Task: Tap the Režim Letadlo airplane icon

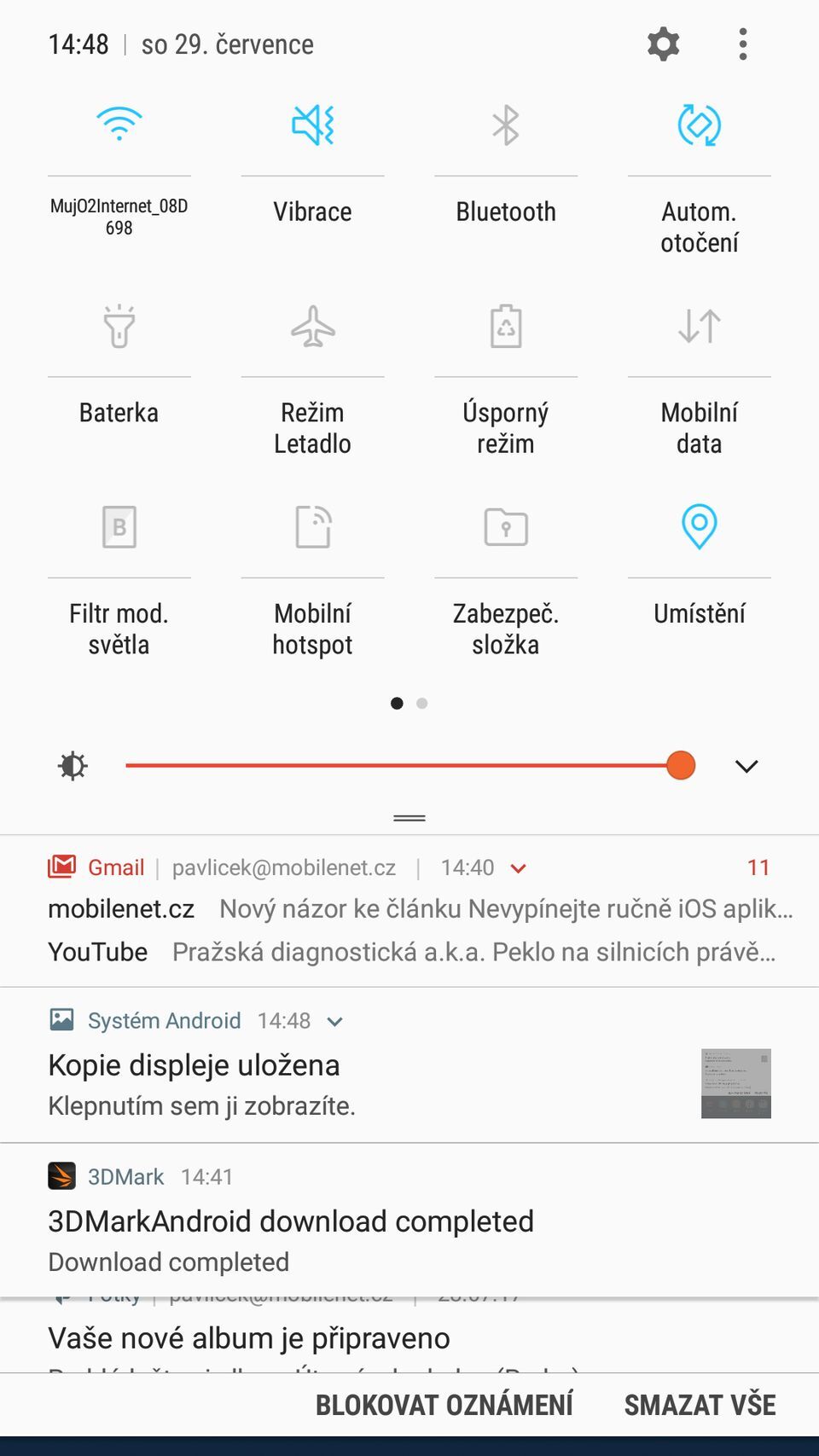Action: pyautogui.click(x=312, y=326)
